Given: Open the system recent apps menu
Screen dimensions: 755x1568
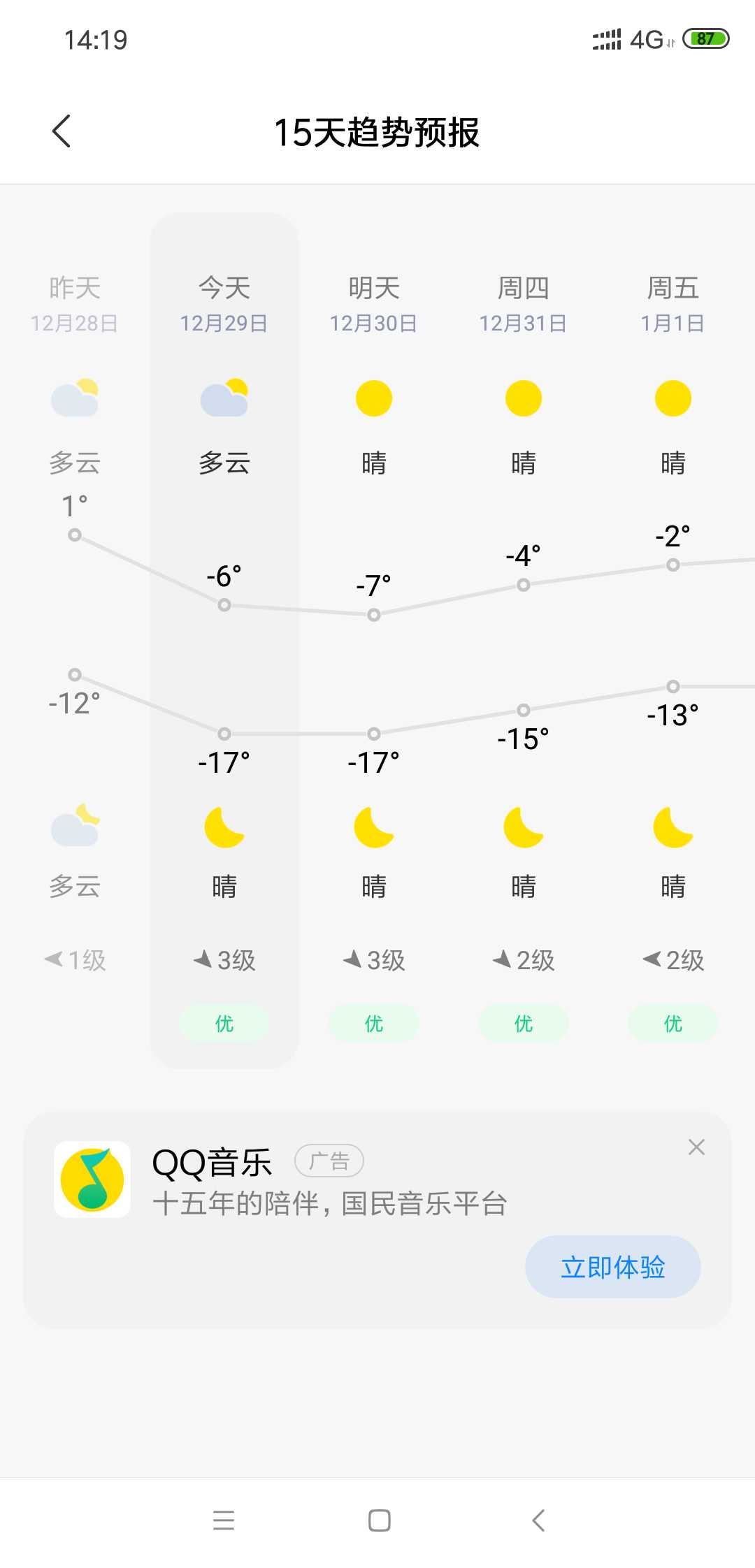Looking at the screenshot, I should coord(224,1520).
